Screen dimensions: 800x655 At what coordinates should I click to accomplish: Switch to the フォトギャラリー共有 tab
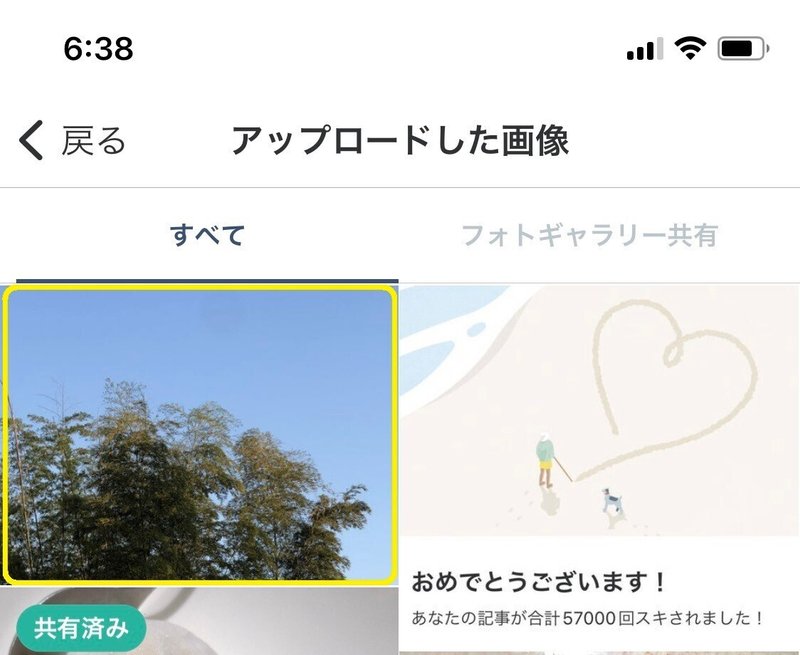tap(589, 236)
